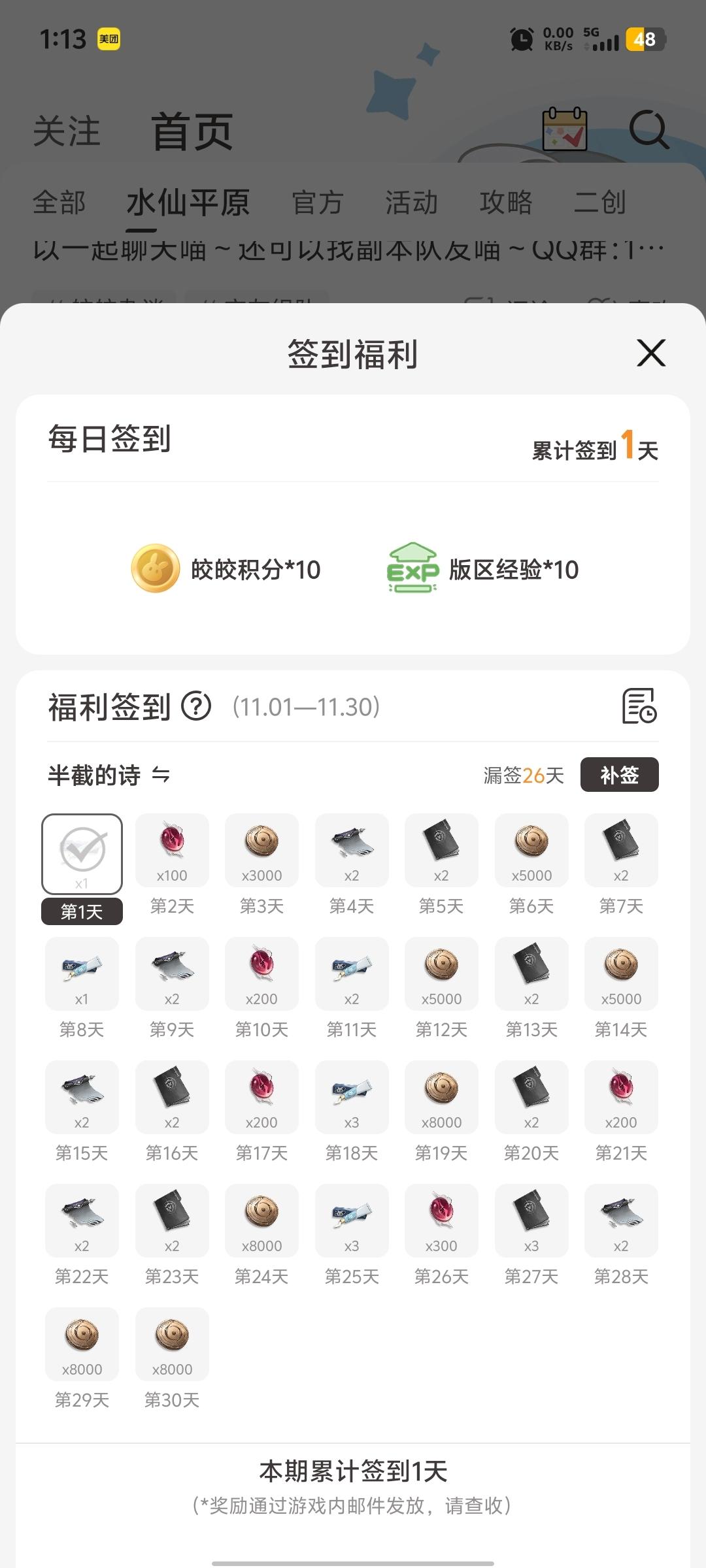The height and width of the screenshot is (1568, 706).
Task: Switch character via 半截的诗 swap arrows
Action: click(161, 775)
